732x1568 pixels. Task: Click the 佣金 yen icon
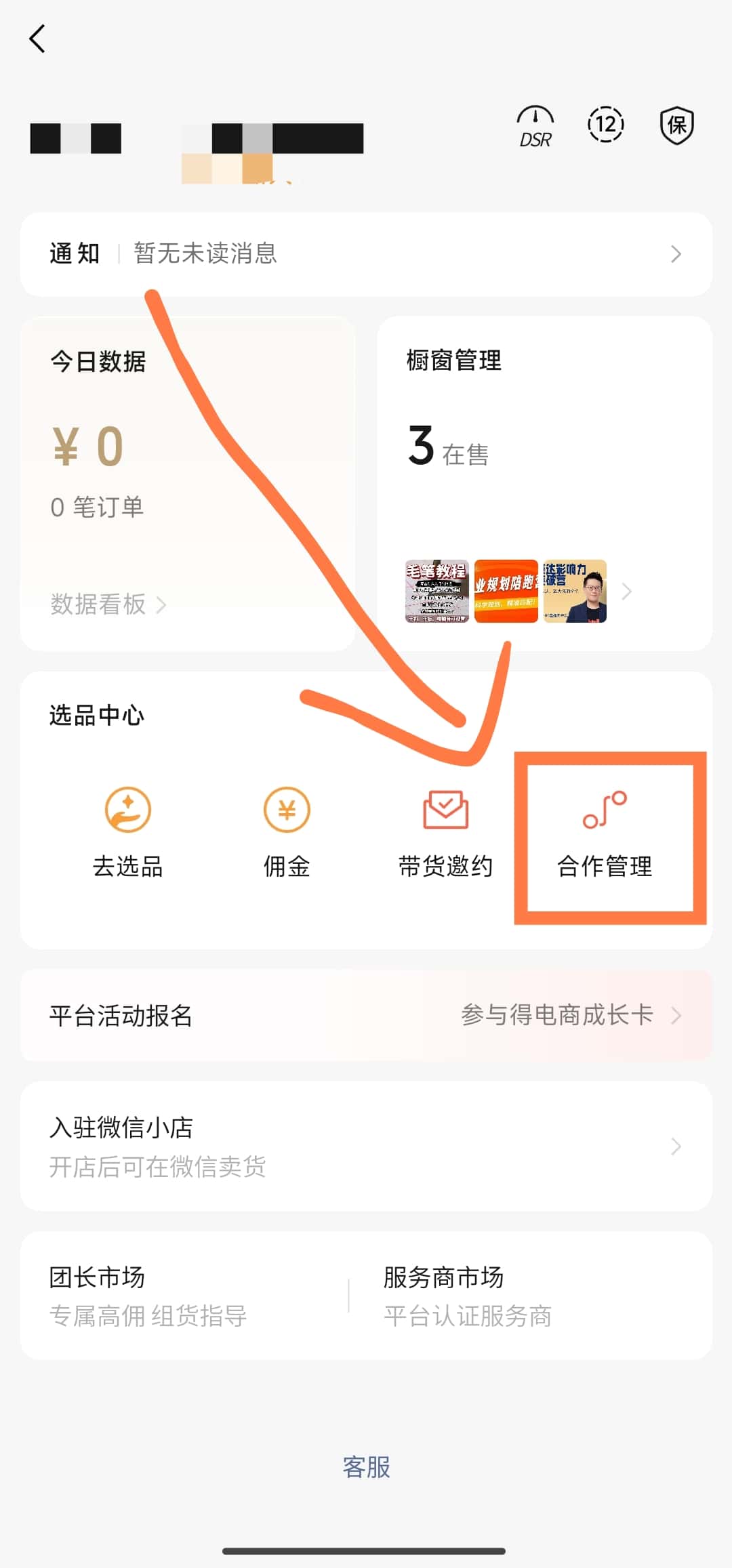point(285,810)
